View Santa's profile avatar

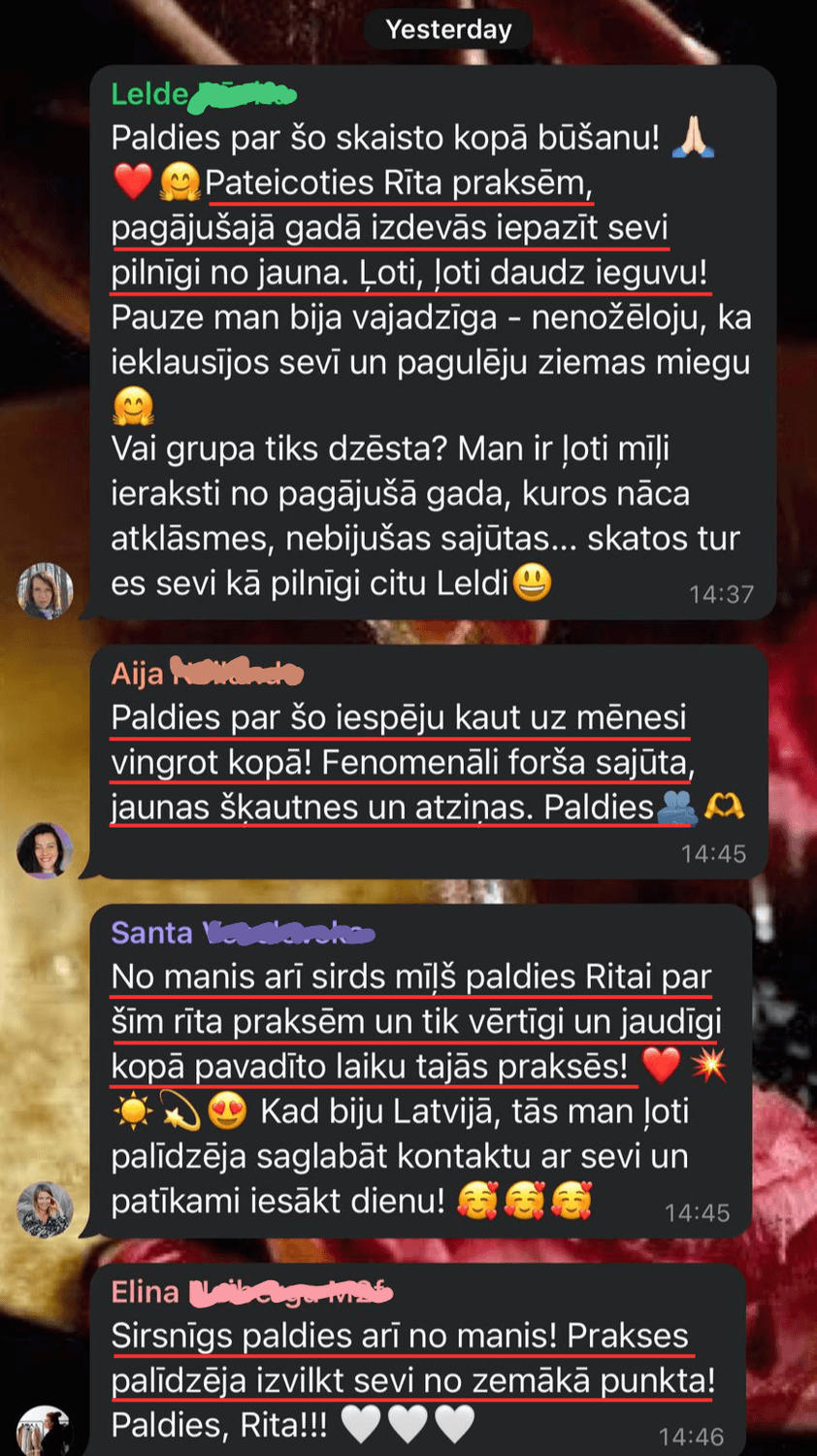(46, 1209)
